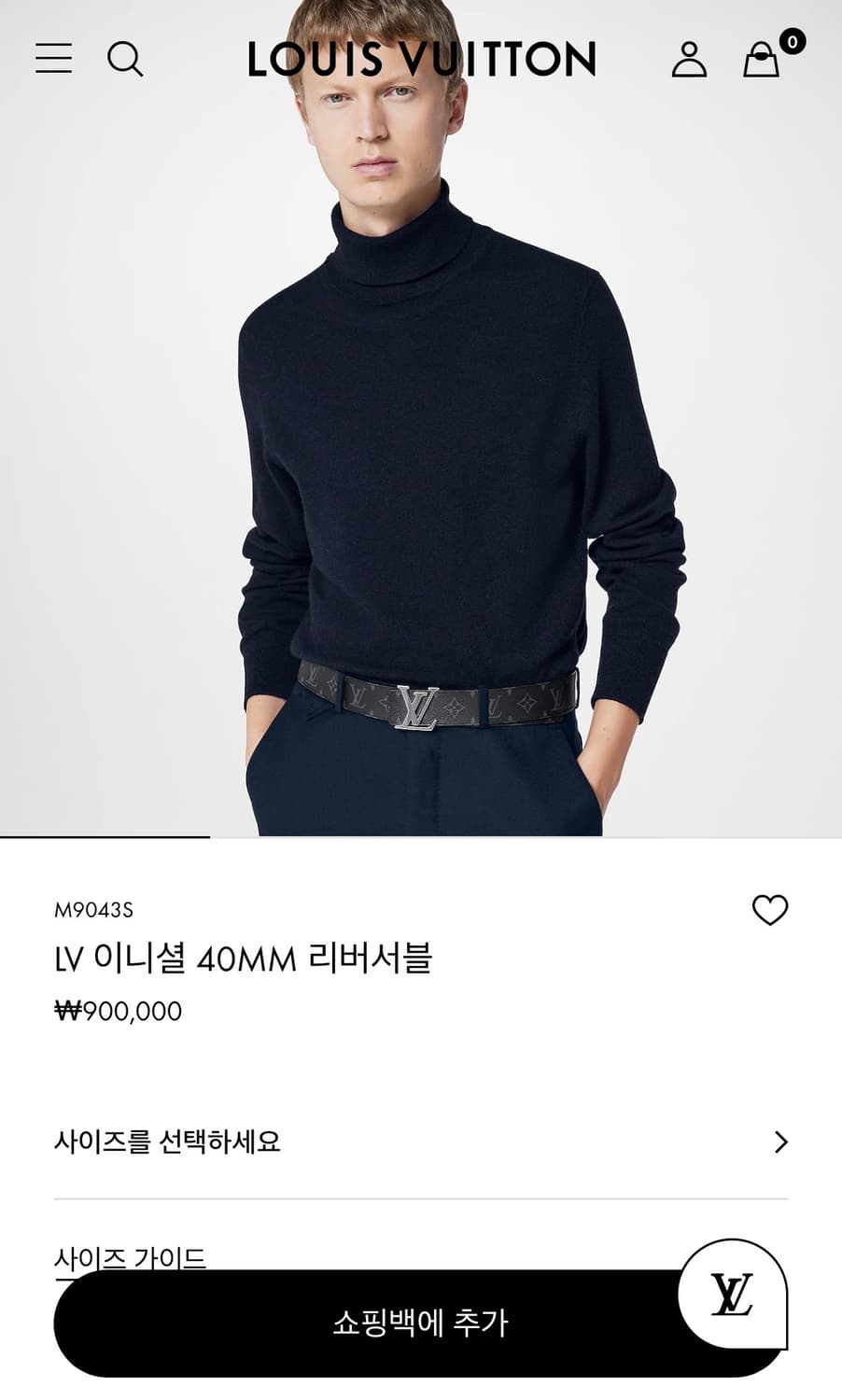842x1400 pixels.
Task: Open the hamburger navigation menu
Action: (55, 59)
